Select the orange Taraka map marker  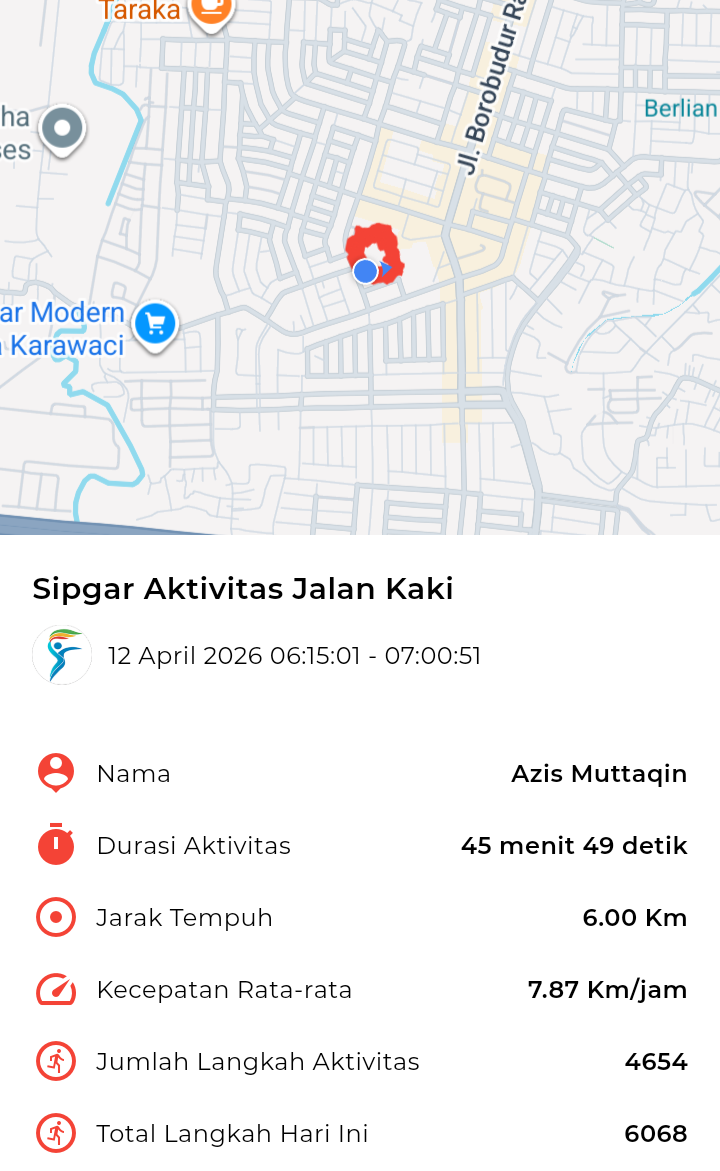[x=210, y=10]
